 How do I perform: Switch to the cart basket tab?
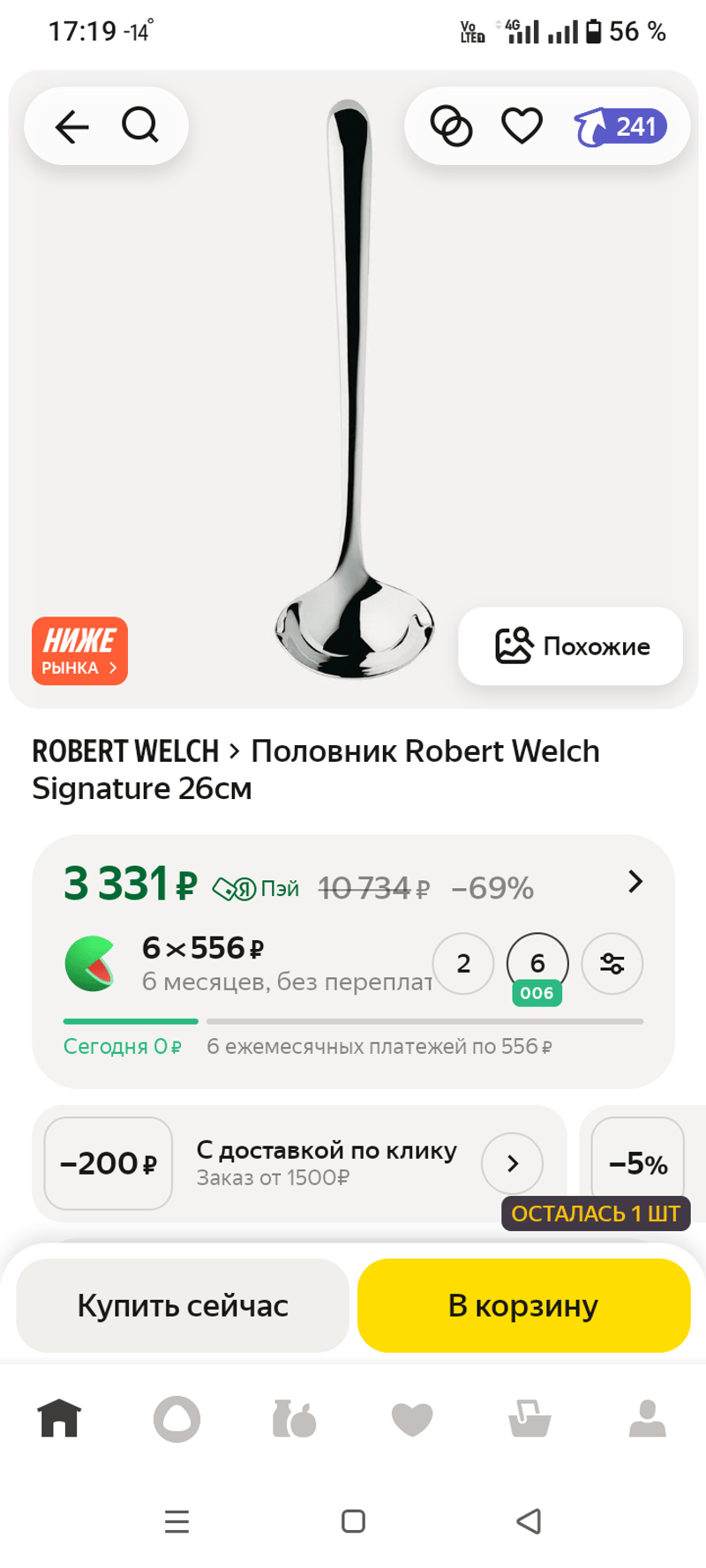(529, 1419)
